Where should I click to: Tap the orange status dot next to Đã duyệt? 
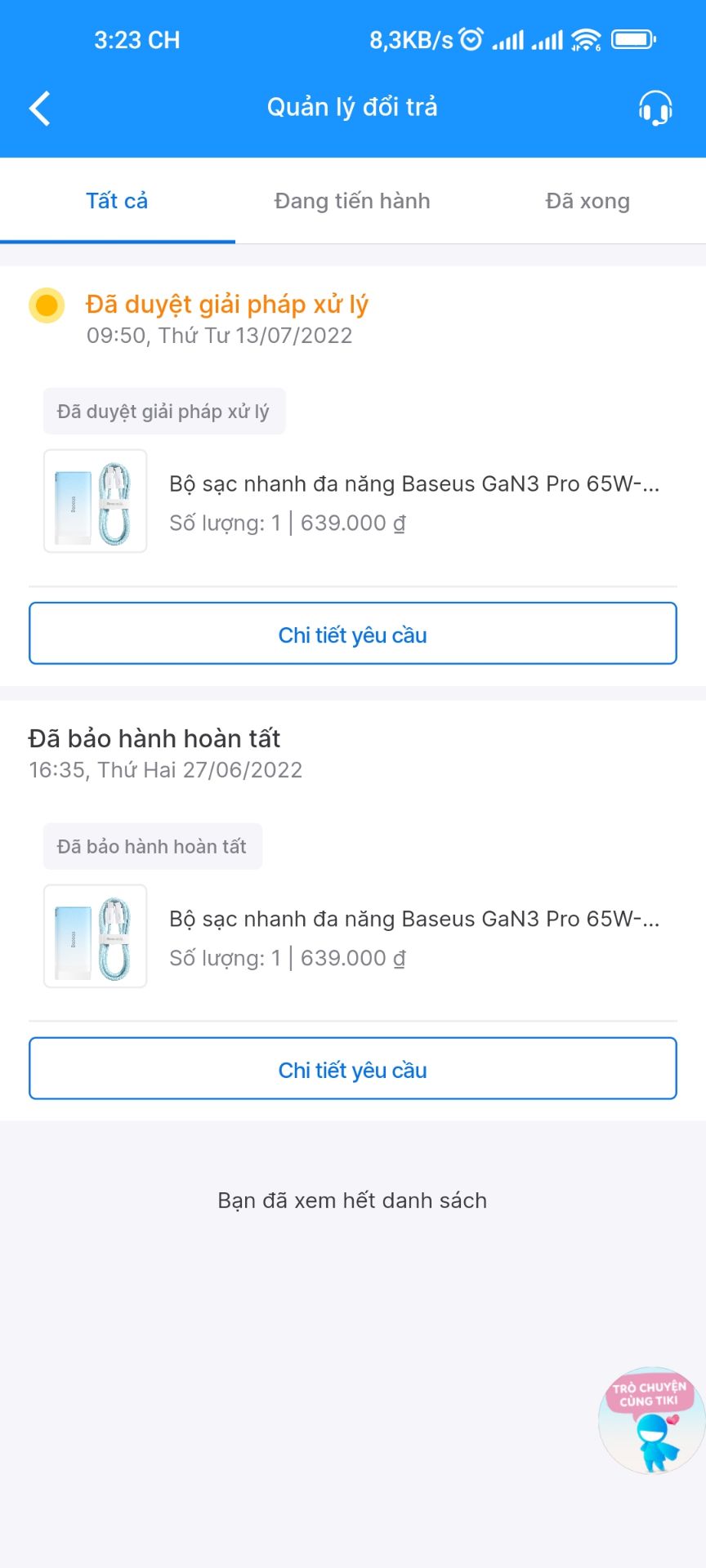[x=47, y=306]
